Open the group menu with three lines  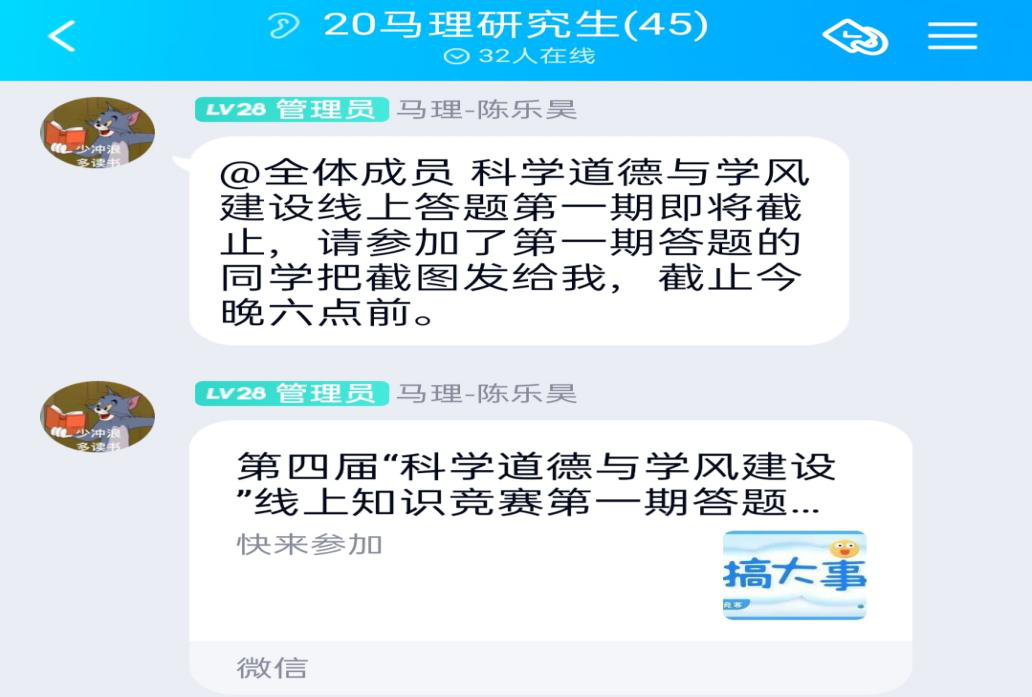[951, 37]
